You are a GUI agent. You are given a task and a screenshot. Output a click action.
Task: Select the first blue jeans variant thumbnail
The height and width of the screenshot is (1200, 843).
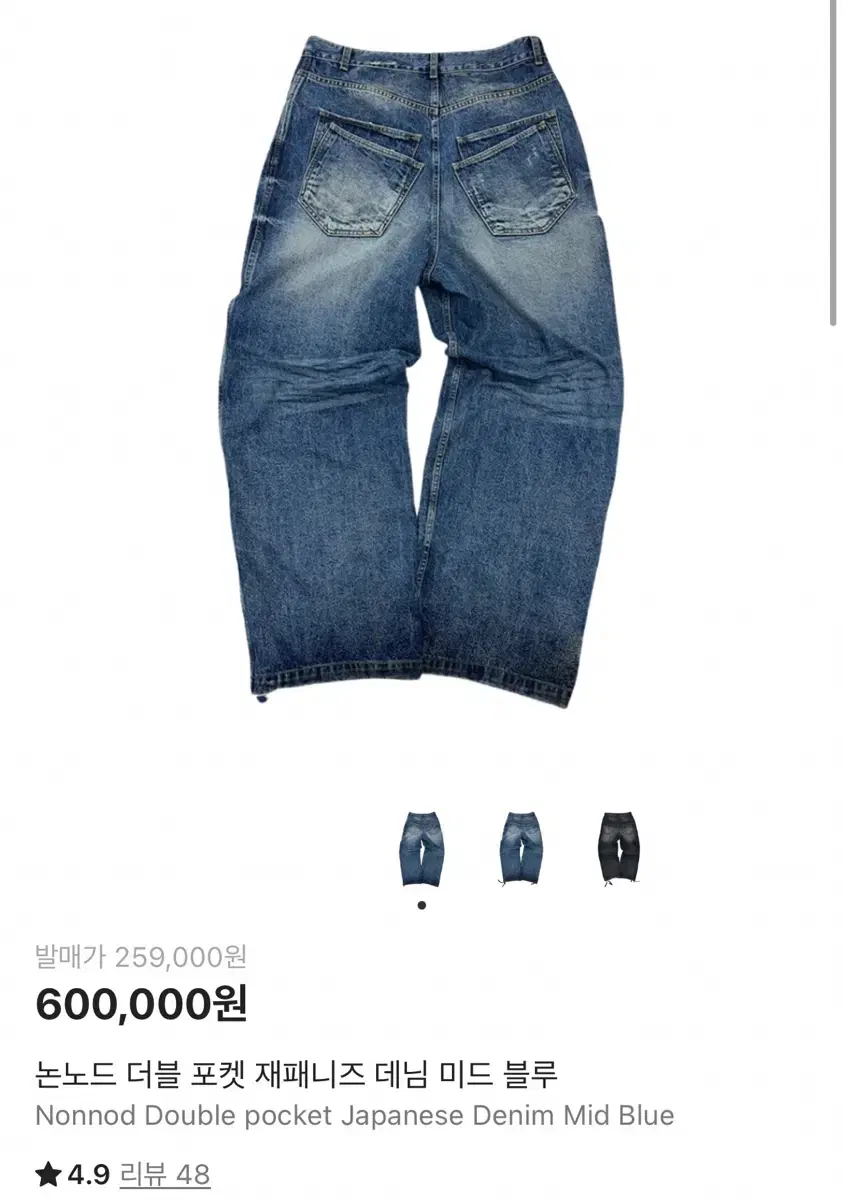[421, 848]
